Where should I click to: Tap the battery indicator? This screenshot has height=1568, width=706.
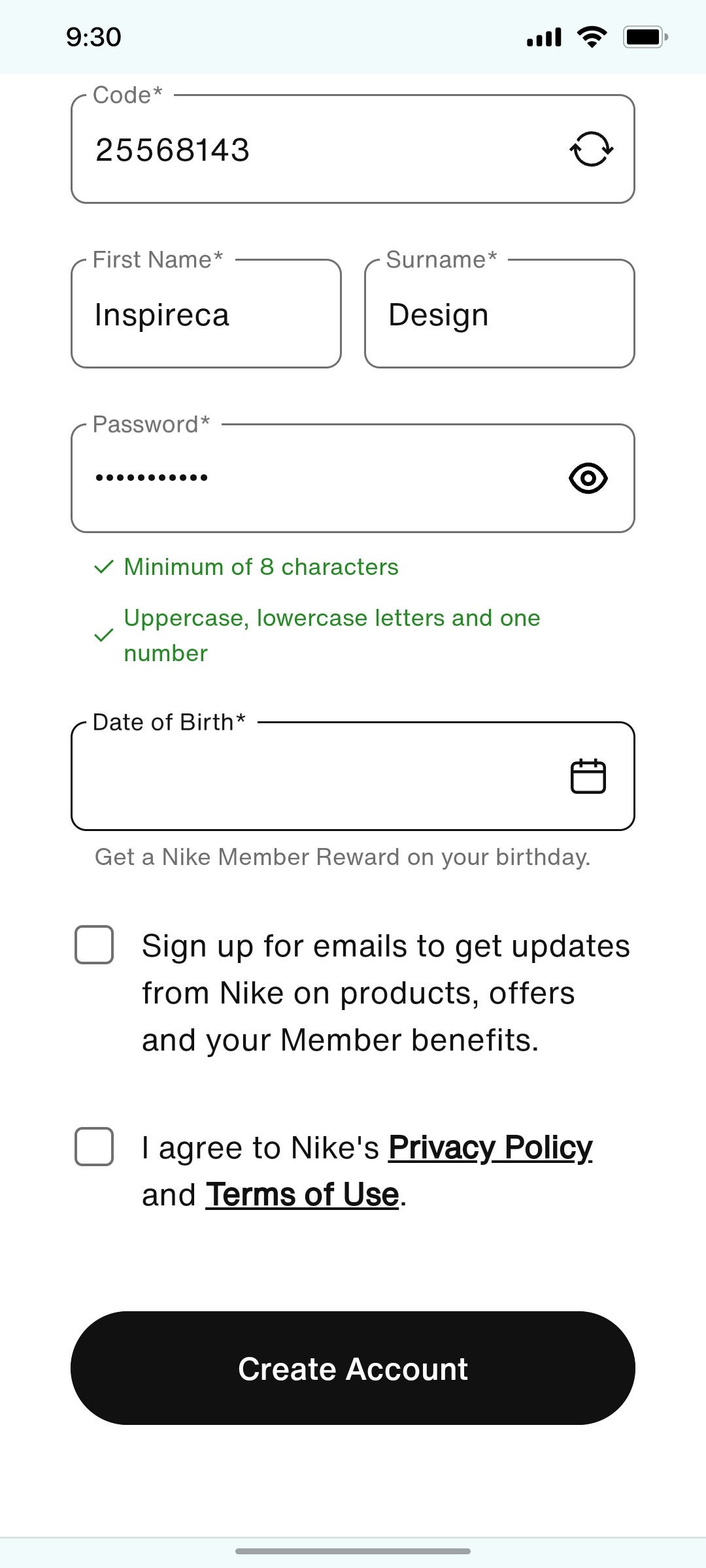pyautogui.click(x=644, y=37)
